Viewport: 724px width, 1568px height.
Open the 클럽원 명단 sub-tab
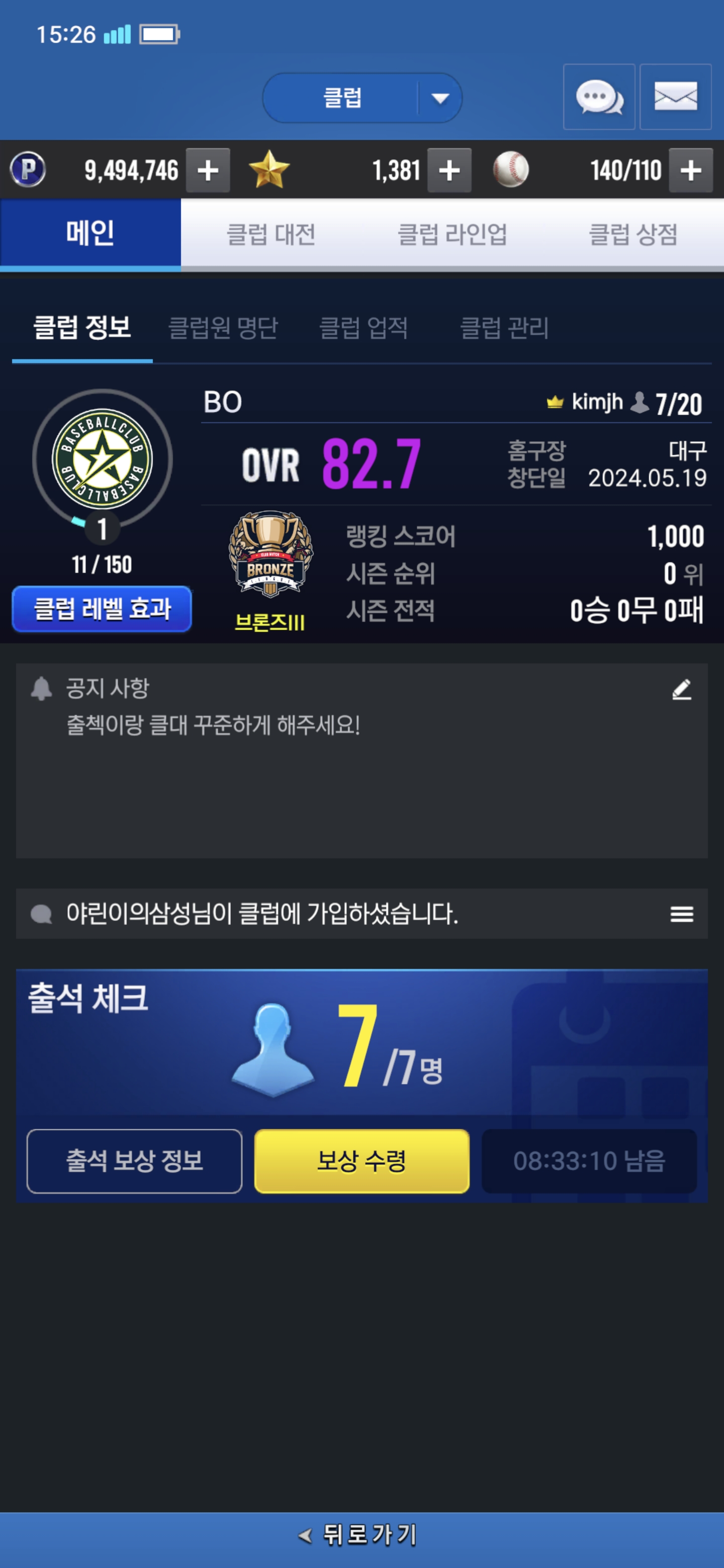coord(223,328)
